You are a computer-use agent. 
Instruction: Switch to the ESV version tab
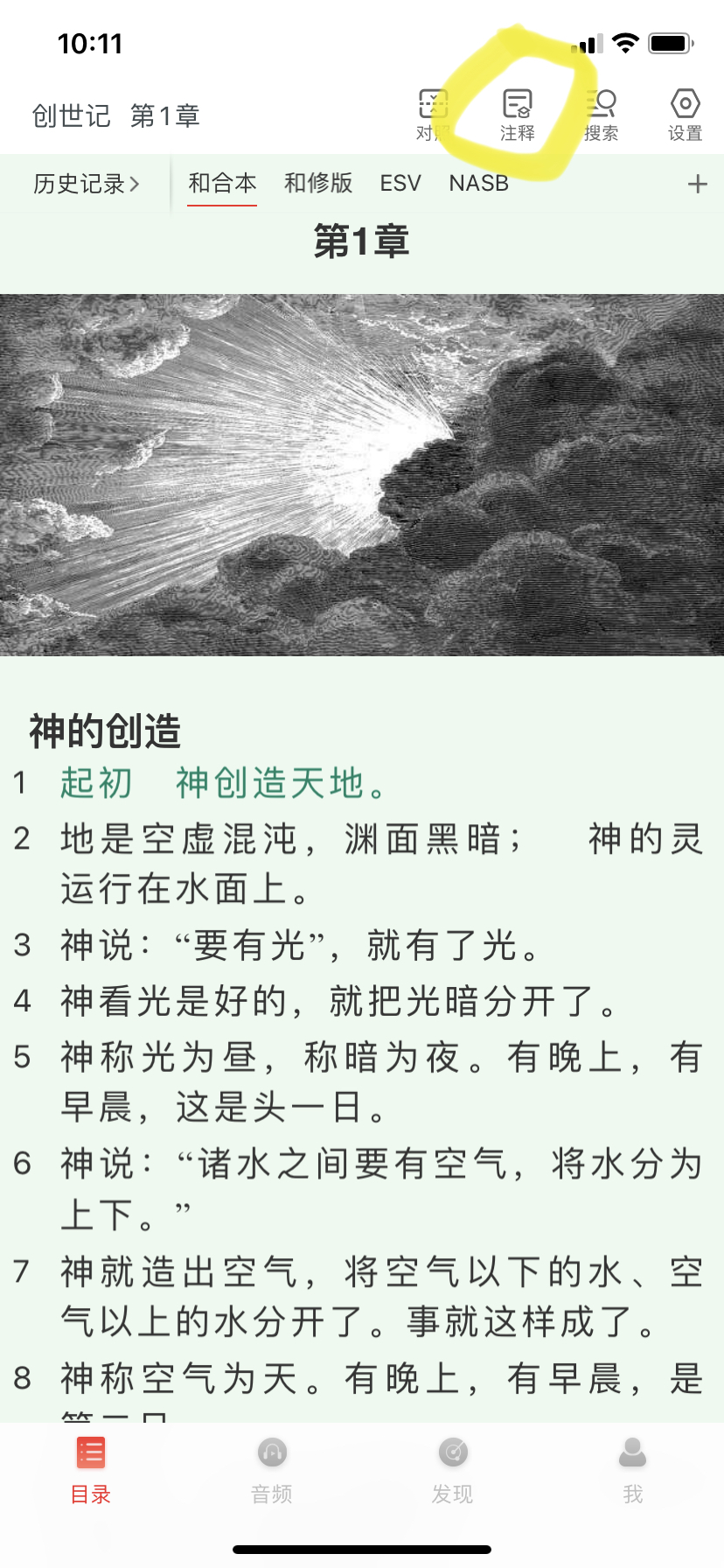coord(400,183)
